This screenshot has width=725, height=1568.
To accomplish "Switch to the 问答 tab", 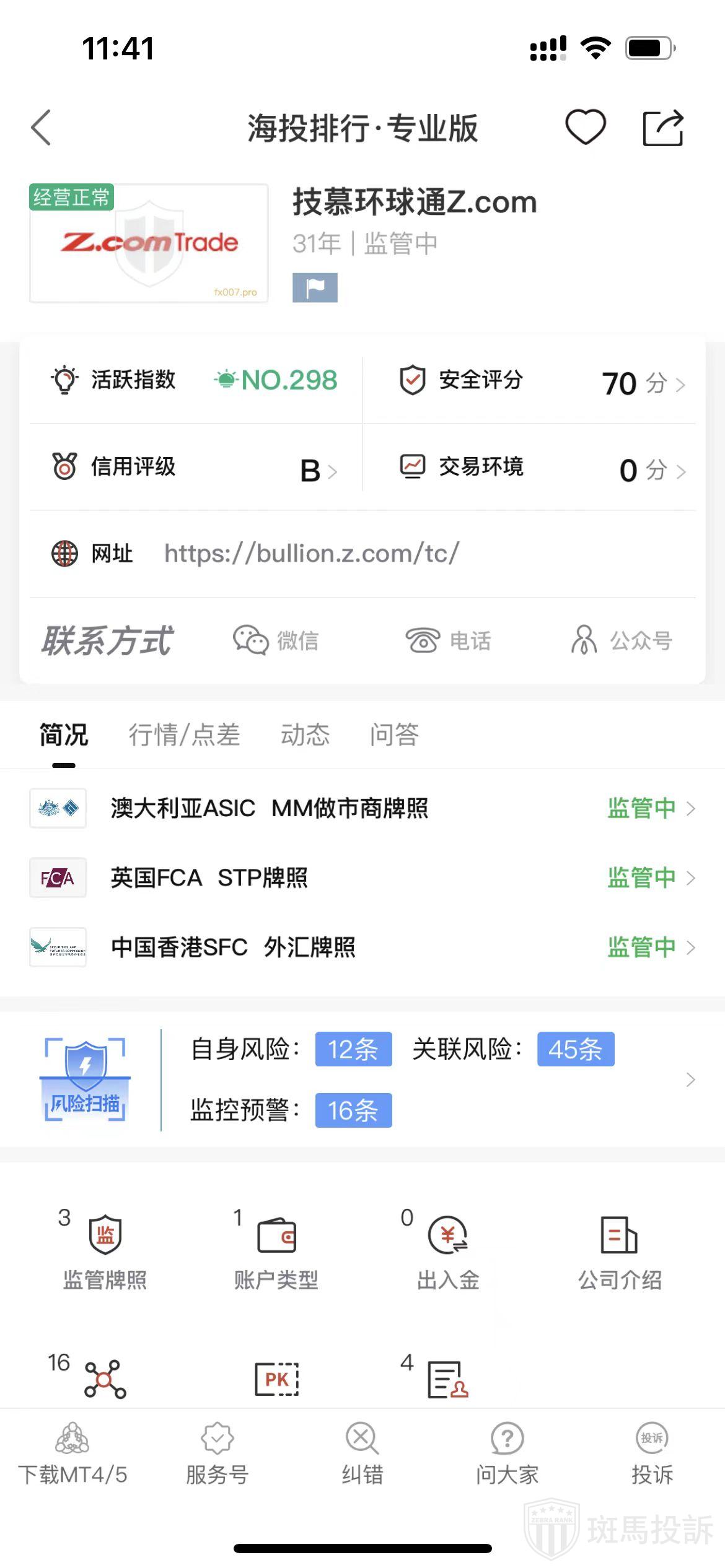I will click(x=394, y=735).
